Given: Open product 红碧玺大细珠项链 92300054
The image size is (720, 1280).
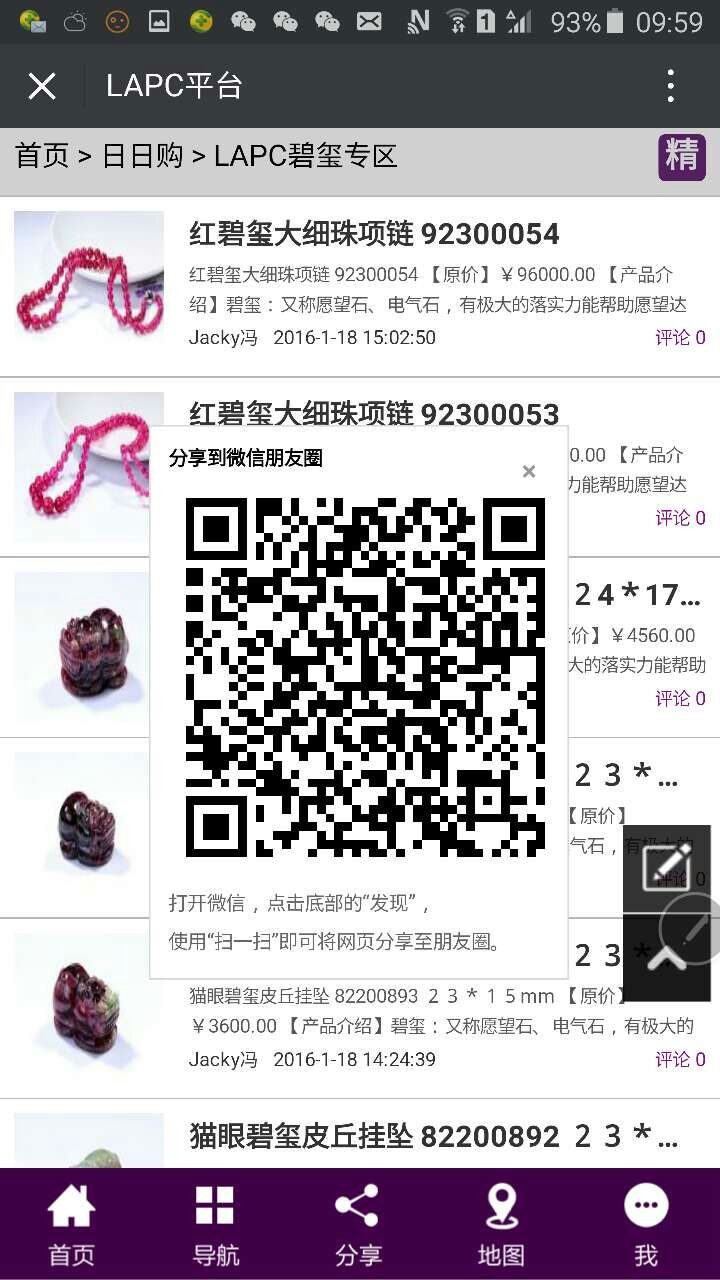Looking at the screenshot, I should 374,234.
